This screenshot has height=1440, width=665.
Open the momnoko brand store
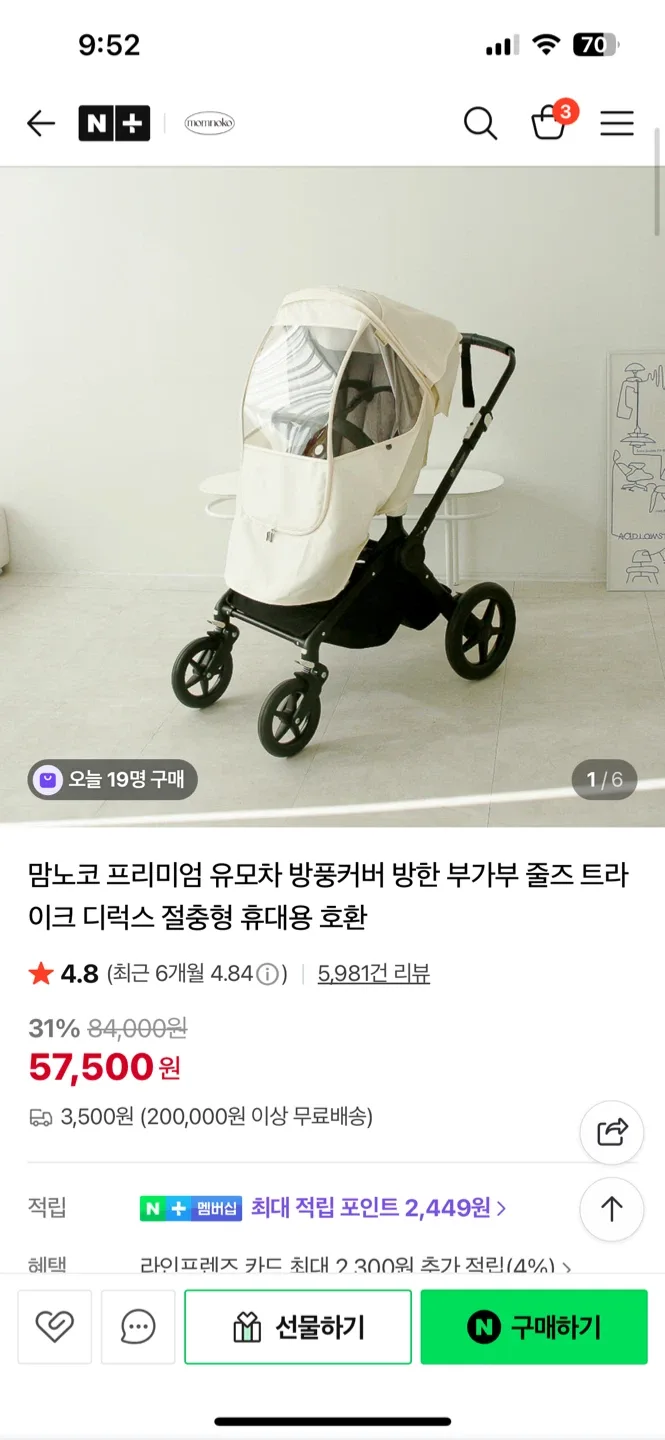click(209, 124)
